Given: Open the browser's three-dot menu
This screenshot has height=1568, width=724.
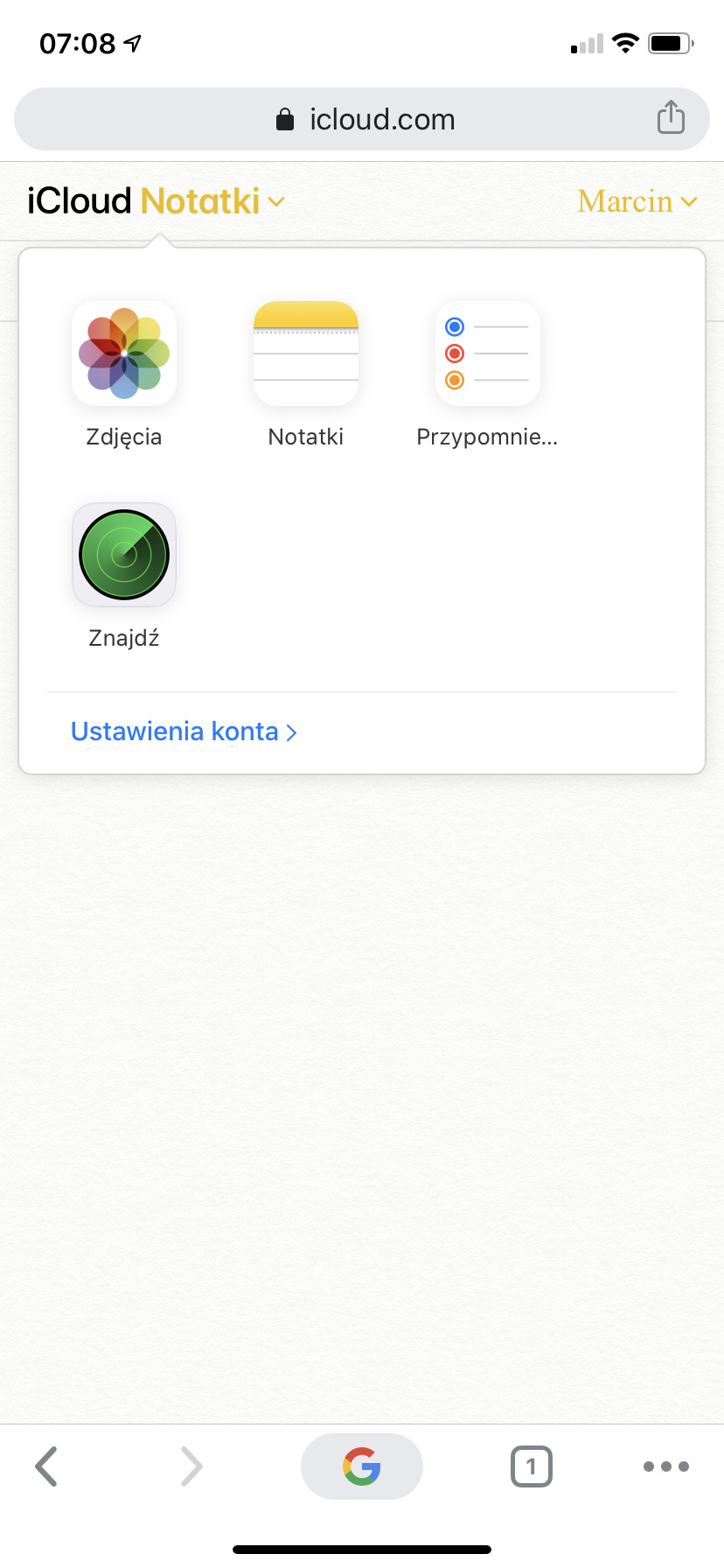Looking at the screenshot, I should pyautogui.click(x=665, y=1466).
